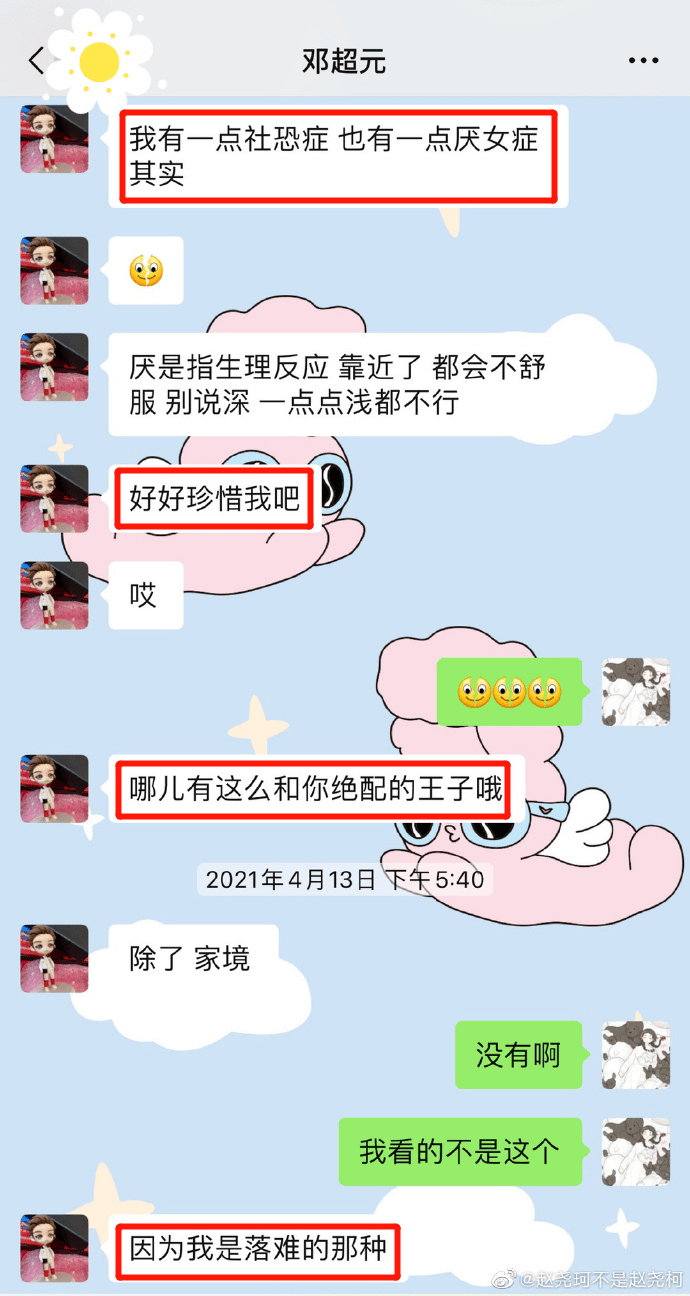Open 邓超元's avatar beside the 好好珍惜我吧 message
Image resolution: width=690 pixels, height=1296 pixels.
pyautogui.click(x=55, y=498)
